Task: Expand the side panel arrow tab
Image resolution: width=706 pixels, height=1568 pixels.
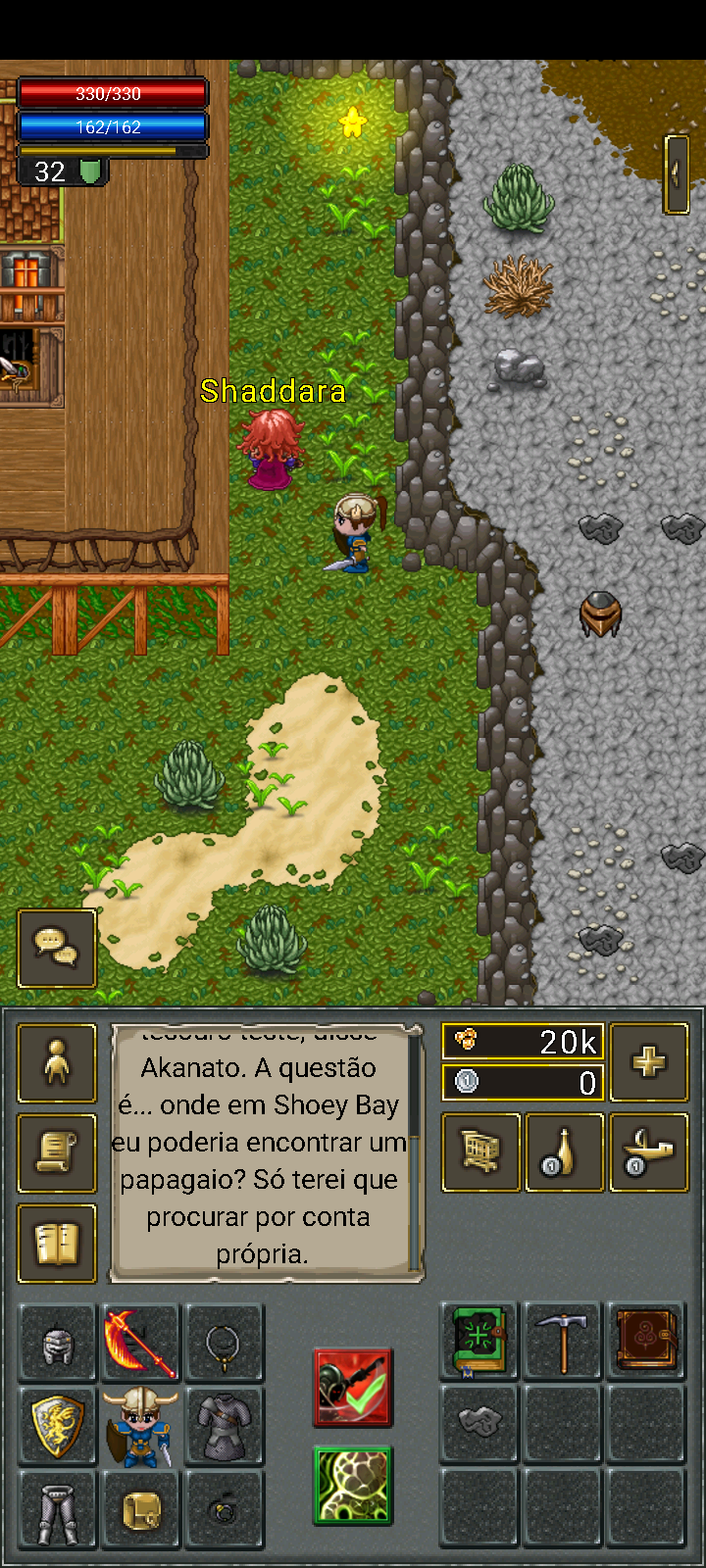Action: [x=677, y=174]
